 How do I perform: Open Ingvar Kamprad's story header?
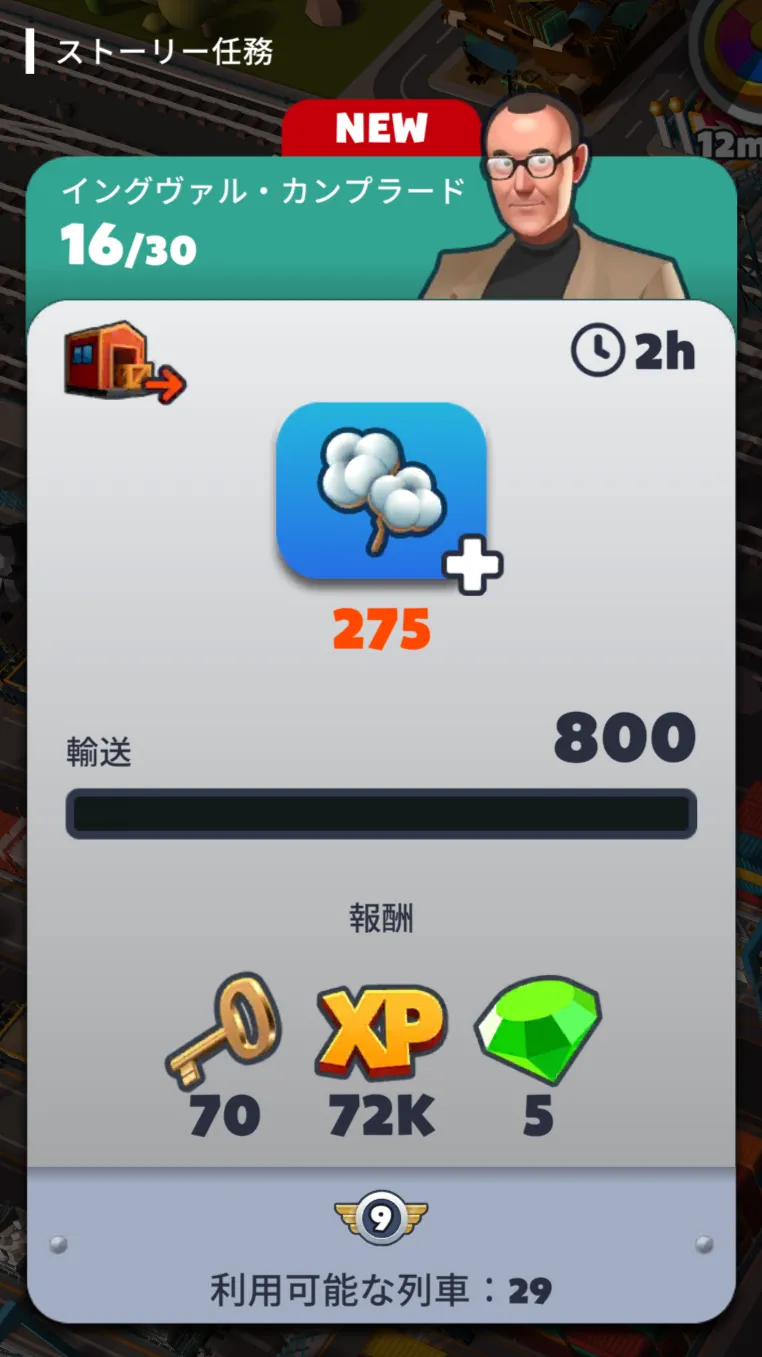[381, 228]
